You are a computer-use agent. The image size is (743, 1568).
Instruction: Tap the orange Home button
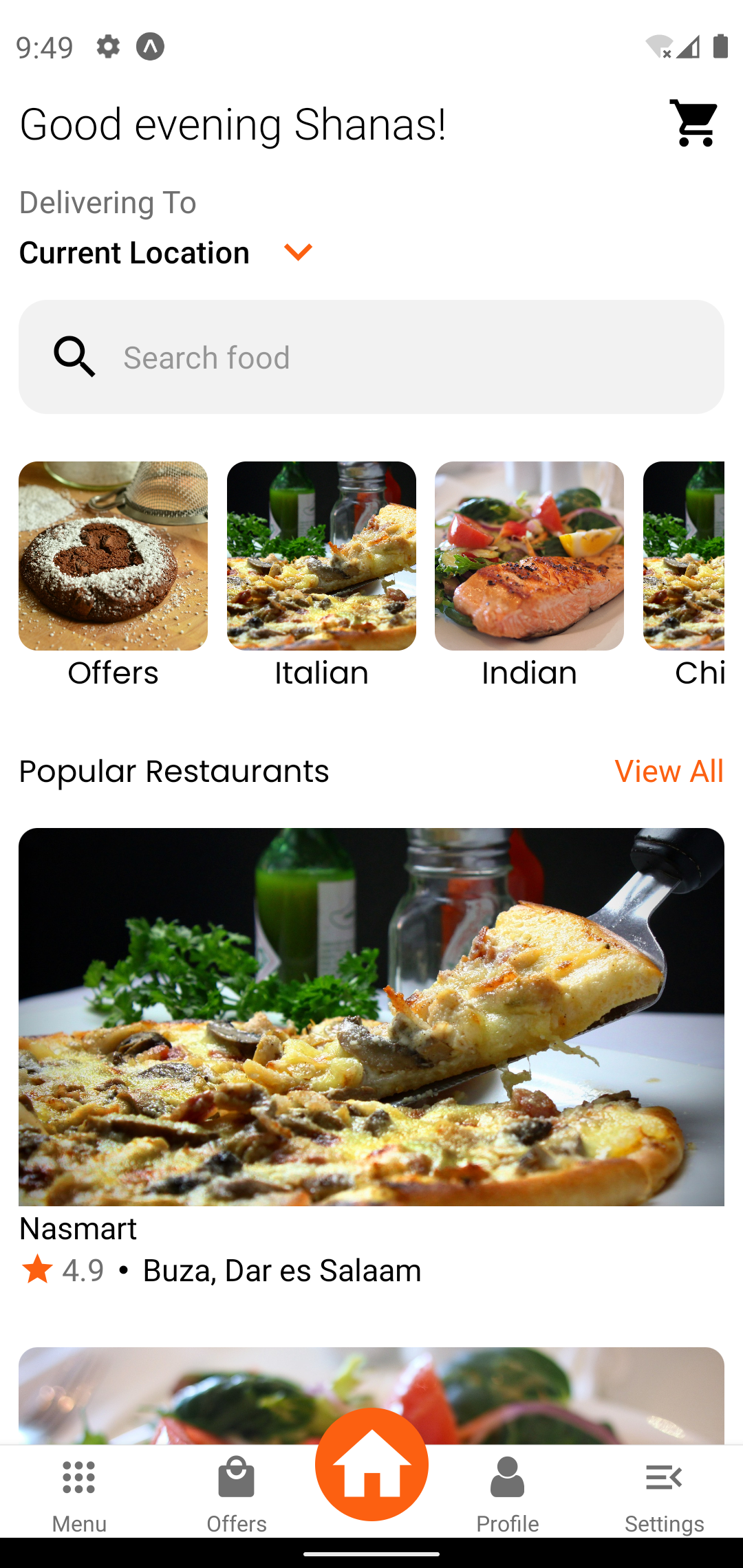371,1464
